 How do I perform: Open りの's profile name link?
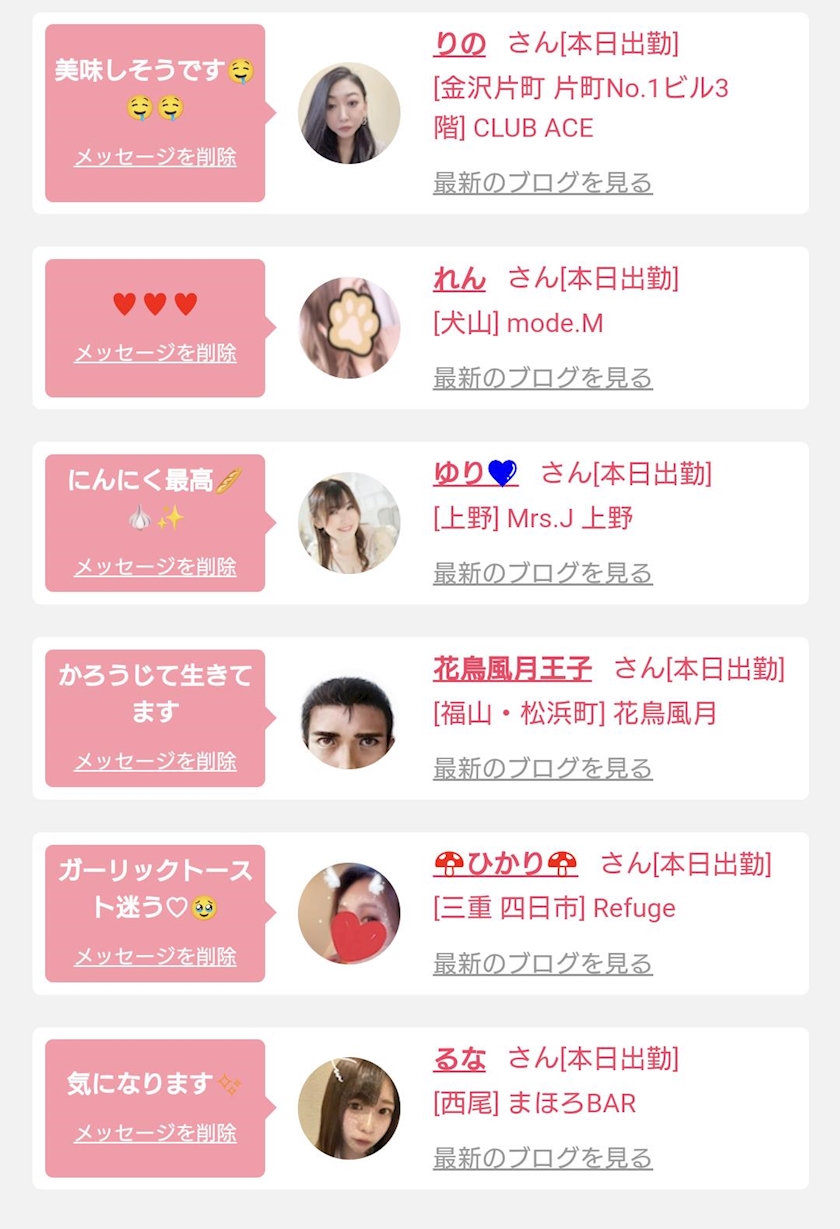(459, 44)
